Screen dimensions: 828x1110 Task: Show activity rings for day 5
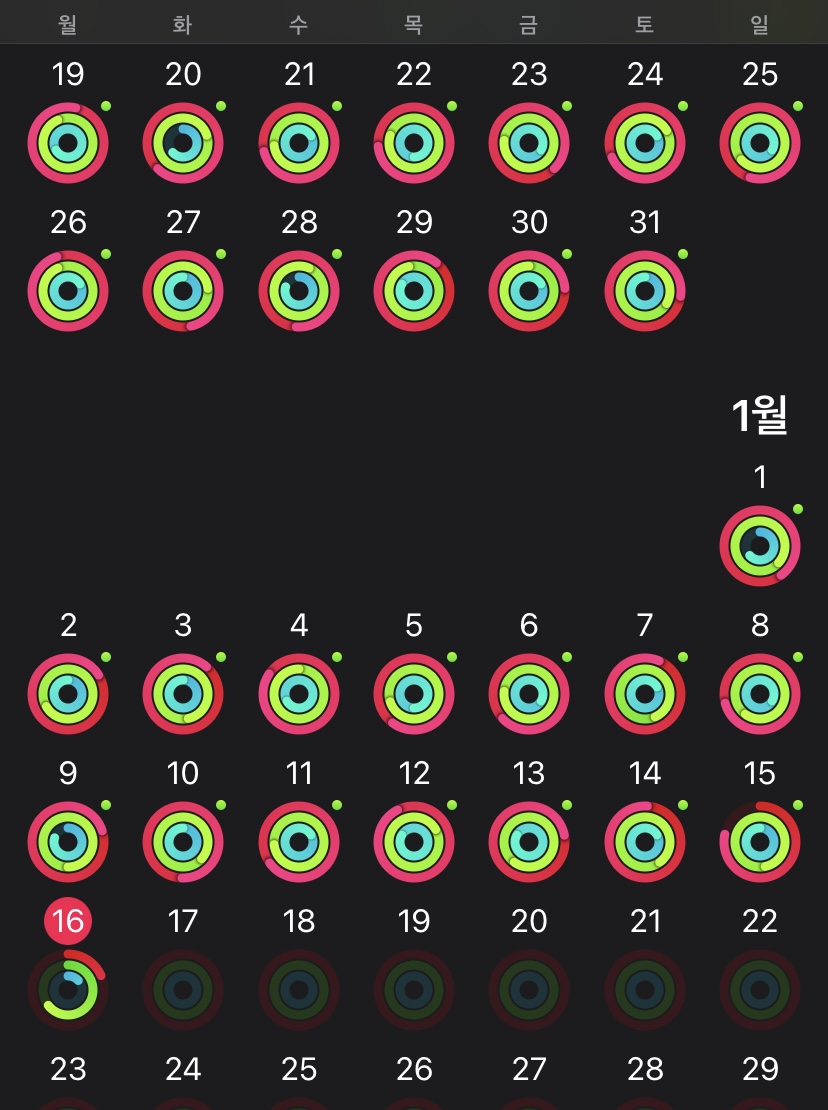point(414,694)
